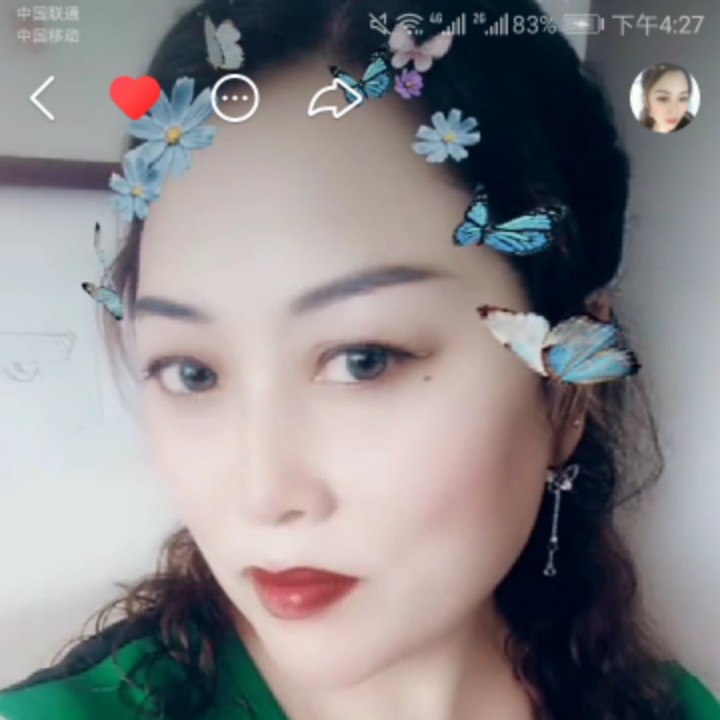Open the uploader's profile avatar

pyautogui.click(x=664, y=98)
